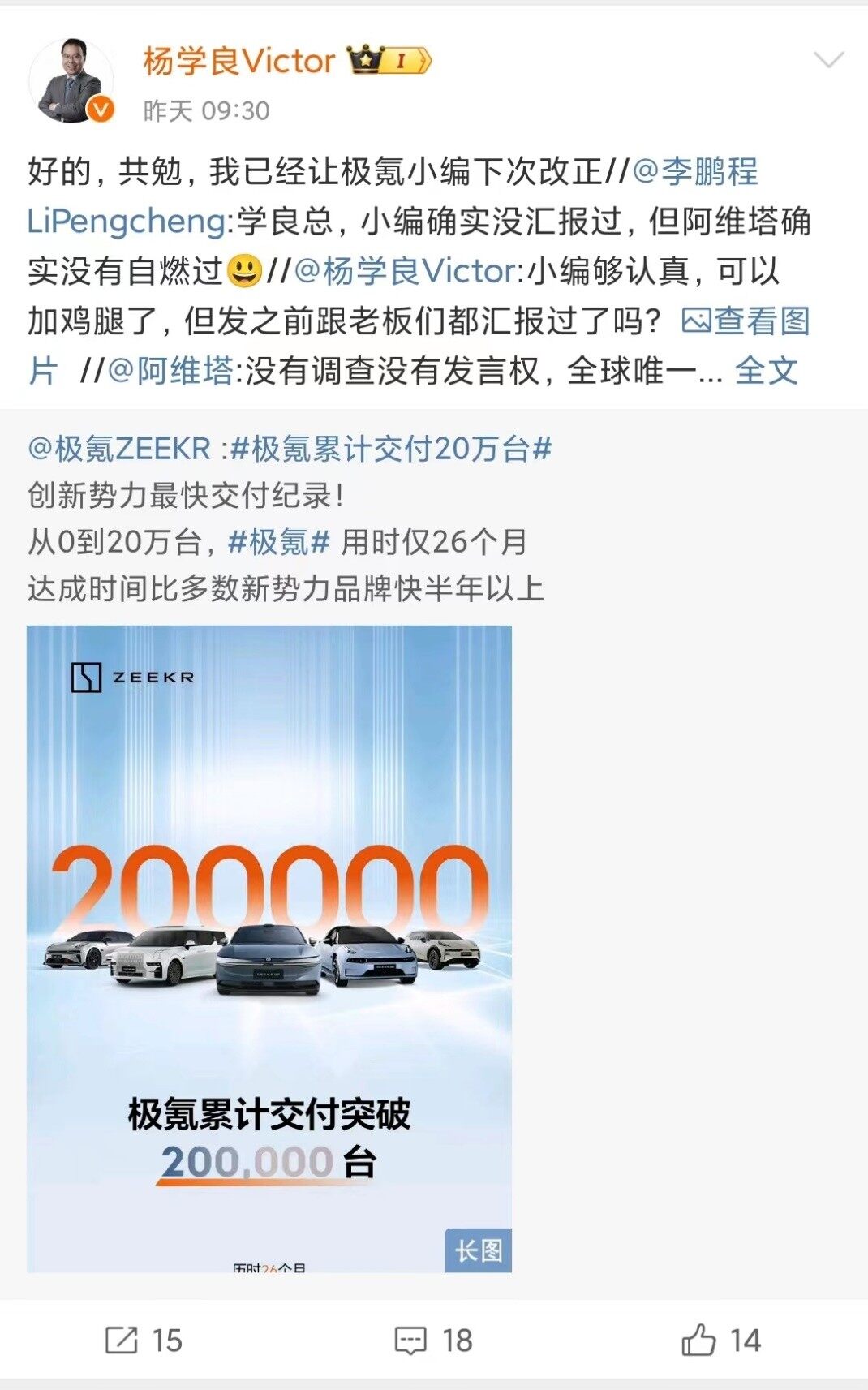Image resolution: width=868 pixels, height=1390 pixels.
Task: Open hashtag #极氪累计交付20万台#
Action: (x=391, y=449)
